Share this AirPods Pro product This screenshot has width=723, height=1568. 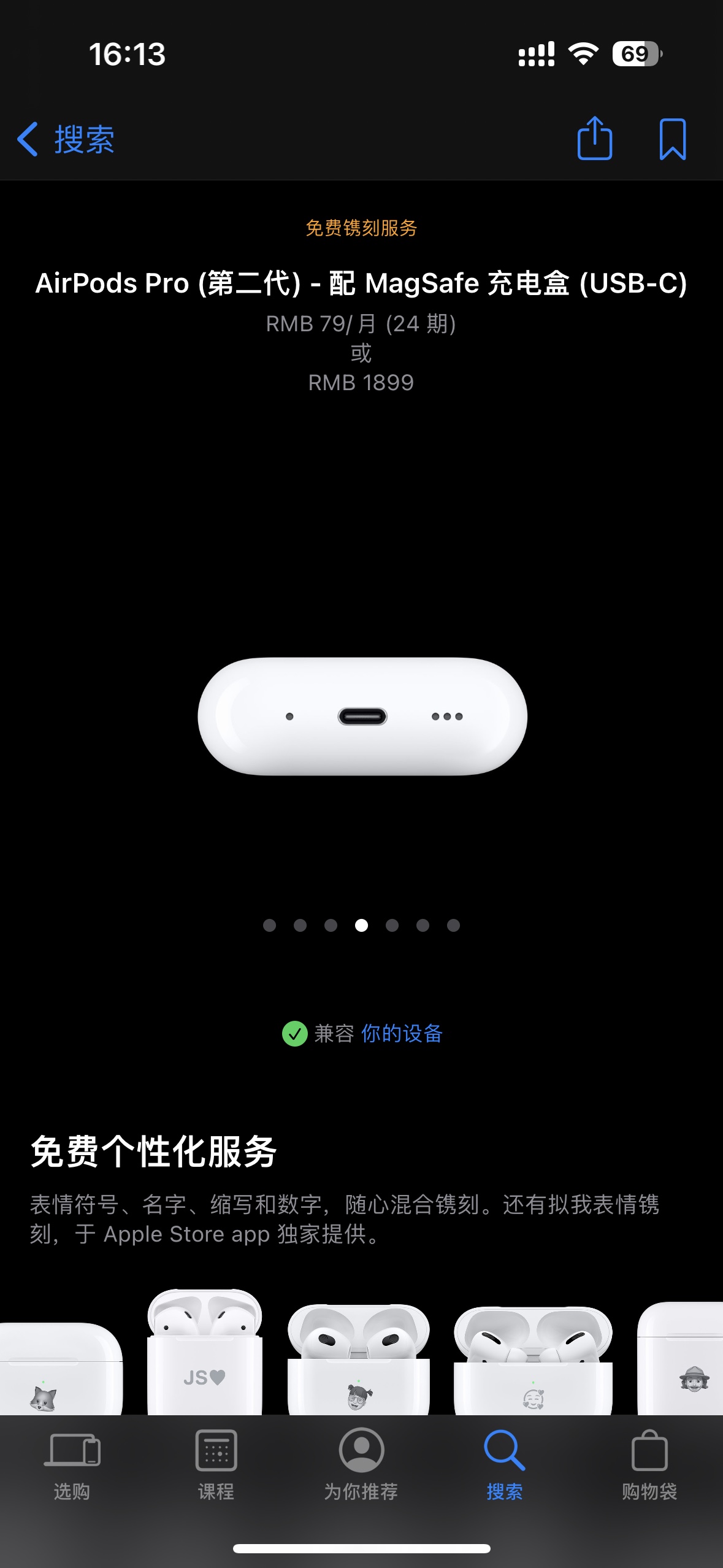[594, 139]
